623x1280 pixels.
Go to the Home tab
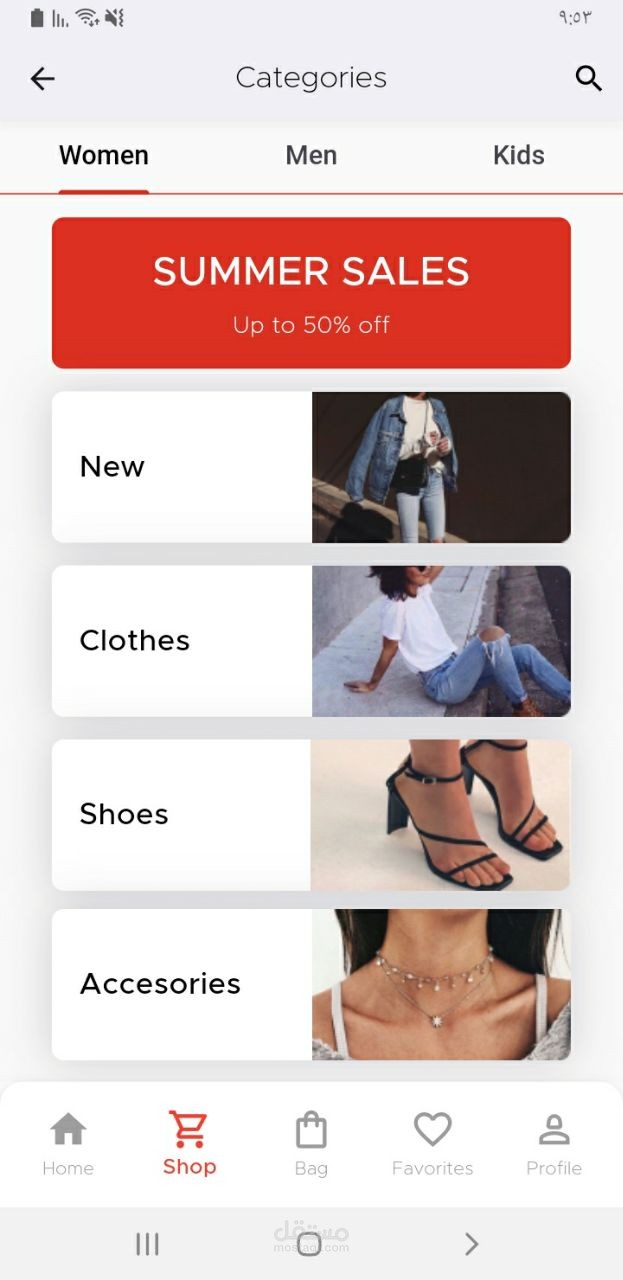click(x=68, y=1144)
